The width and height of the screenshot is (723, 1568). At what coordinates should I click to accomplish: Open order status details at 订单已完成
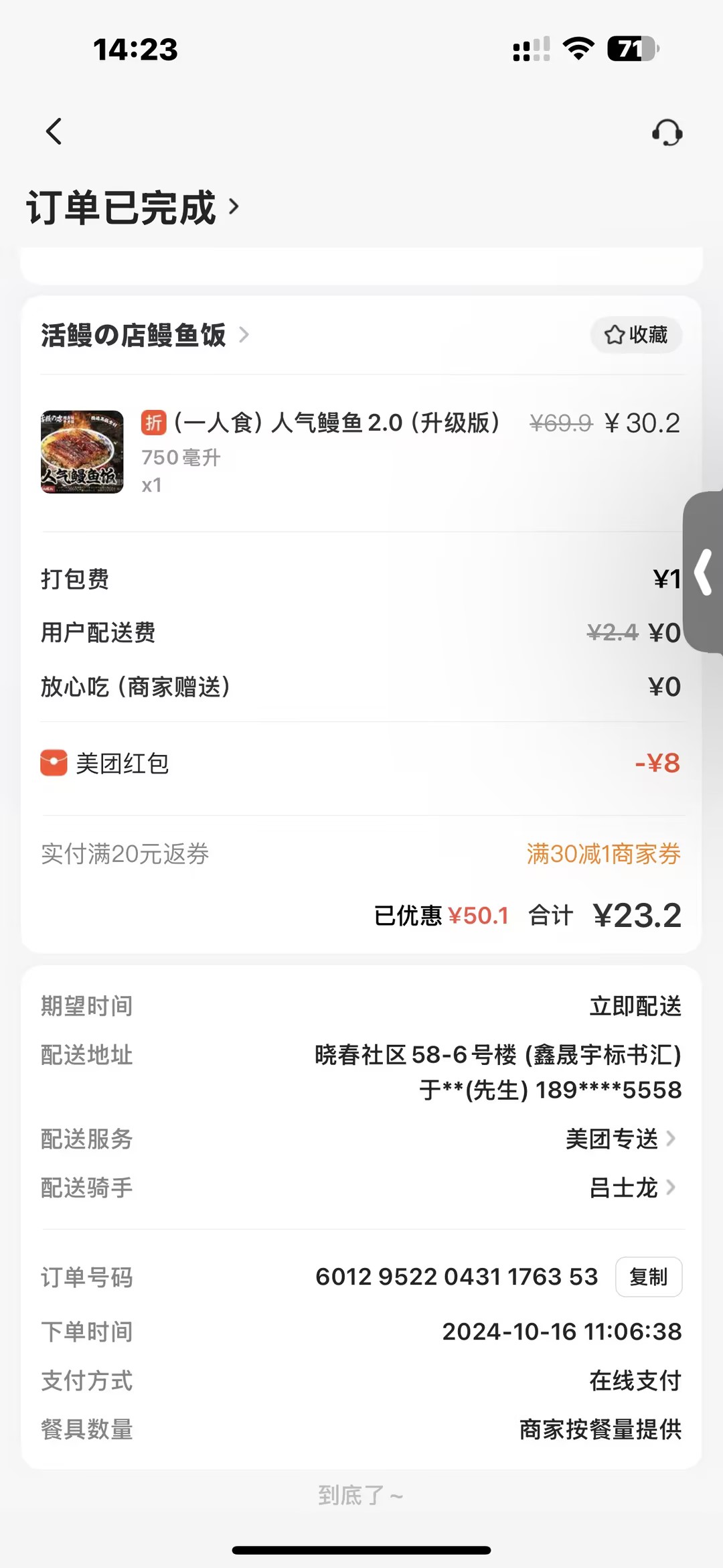click(x=133, y=208)
